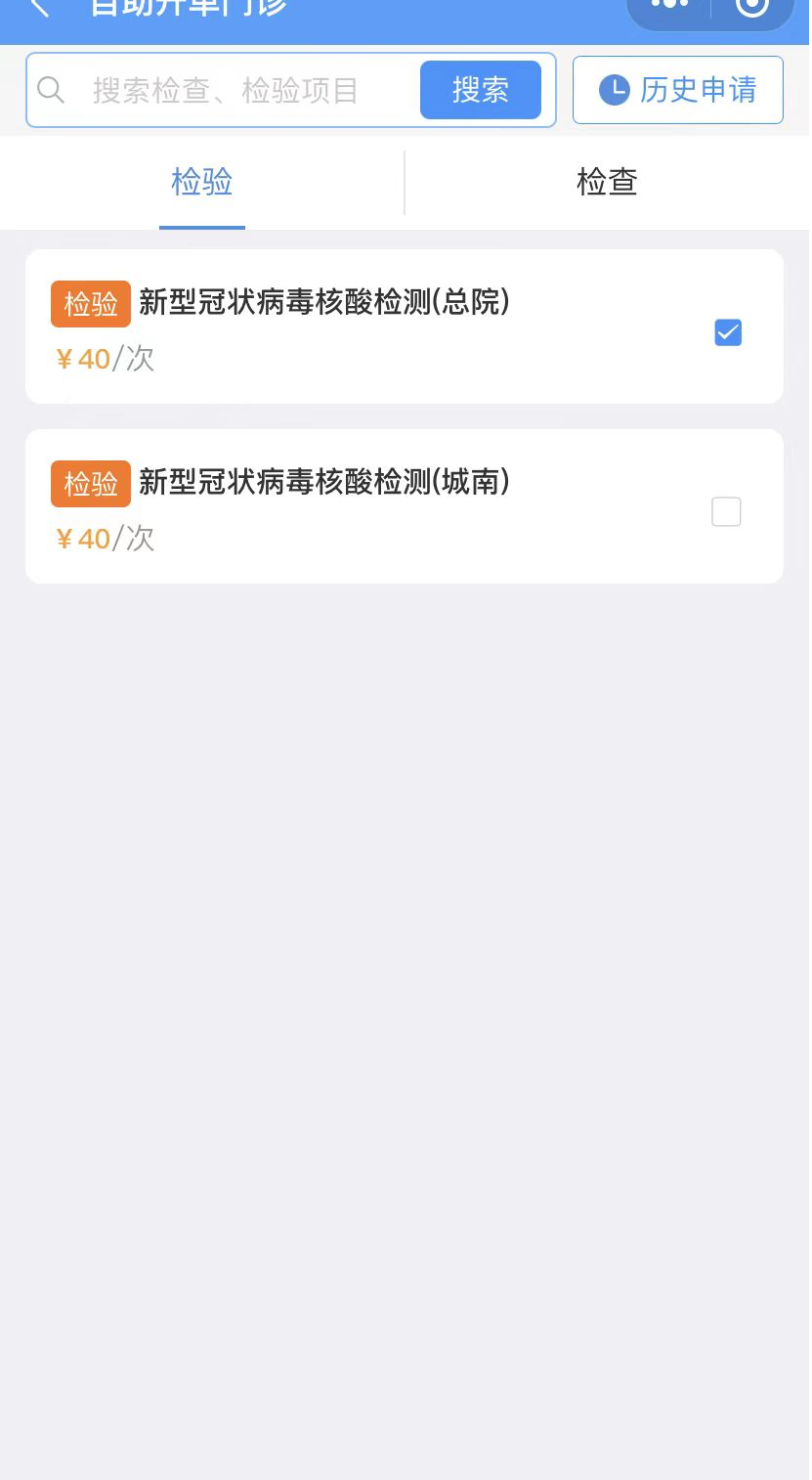Switch to the 检查 tab
Screen dimensions: 812x1480
click(x=607, y=182)
